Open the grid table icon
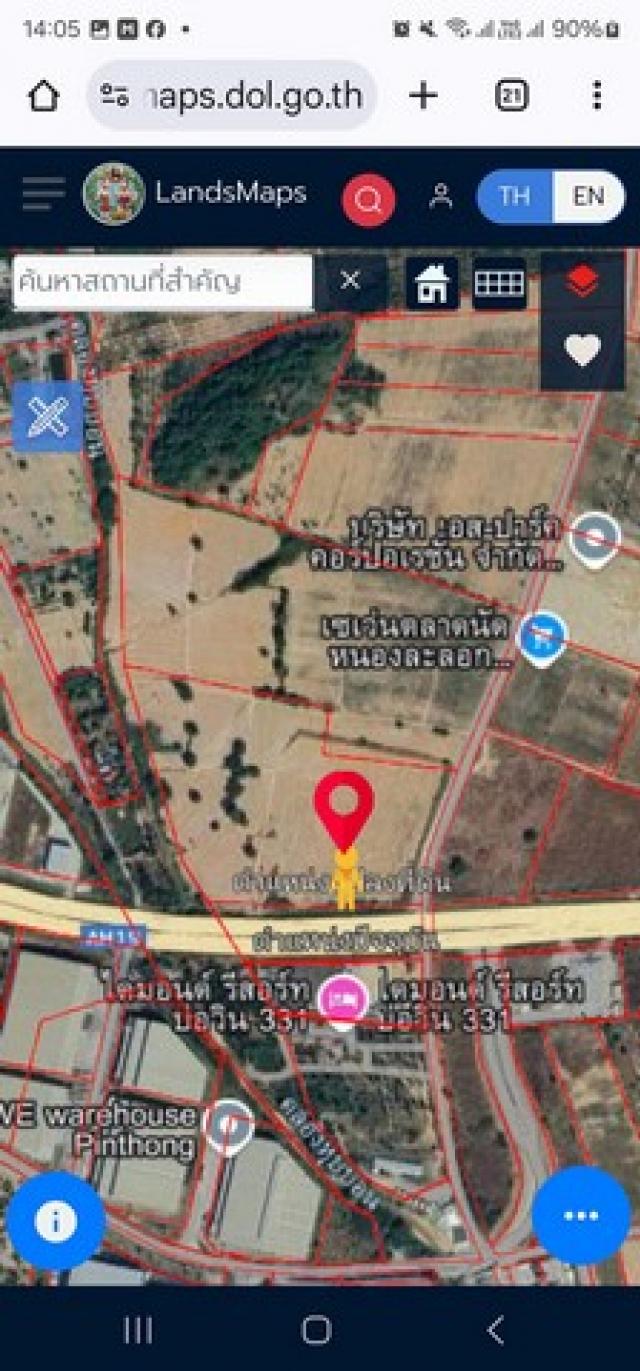 click(x=500, y=283)
